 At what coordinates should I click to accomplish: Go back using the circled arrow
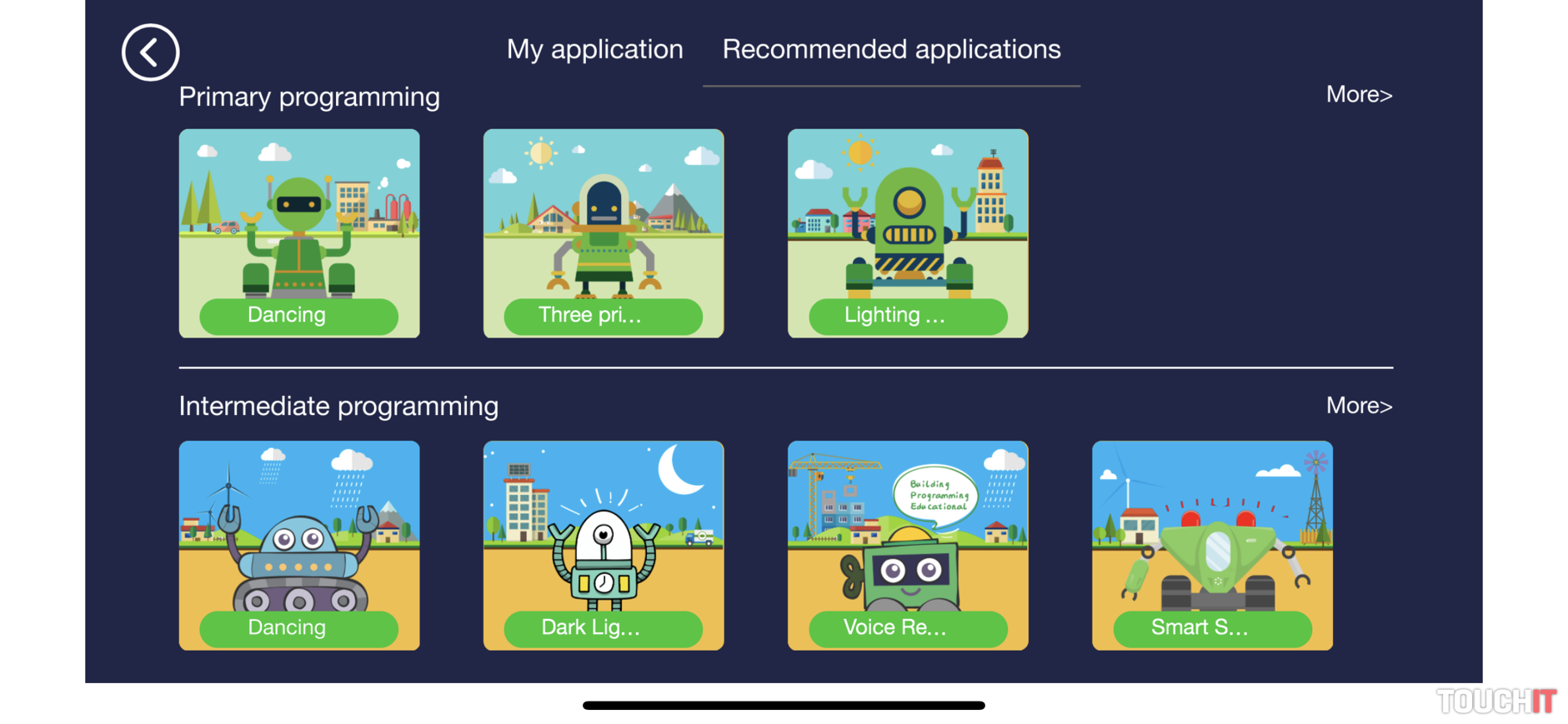coord(150,52)
